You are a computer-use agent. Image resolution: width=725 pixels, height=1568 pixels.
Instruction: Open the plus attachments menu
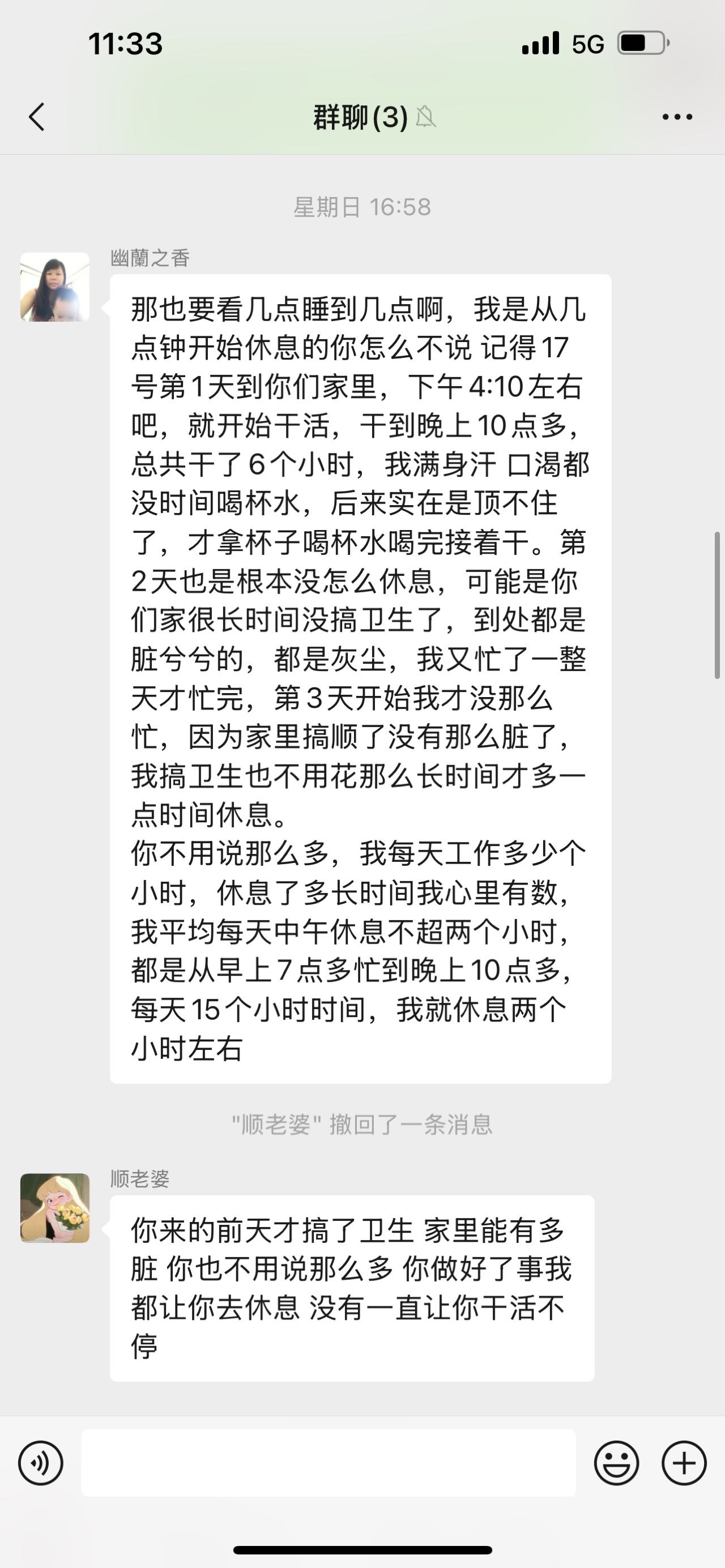684,1463
